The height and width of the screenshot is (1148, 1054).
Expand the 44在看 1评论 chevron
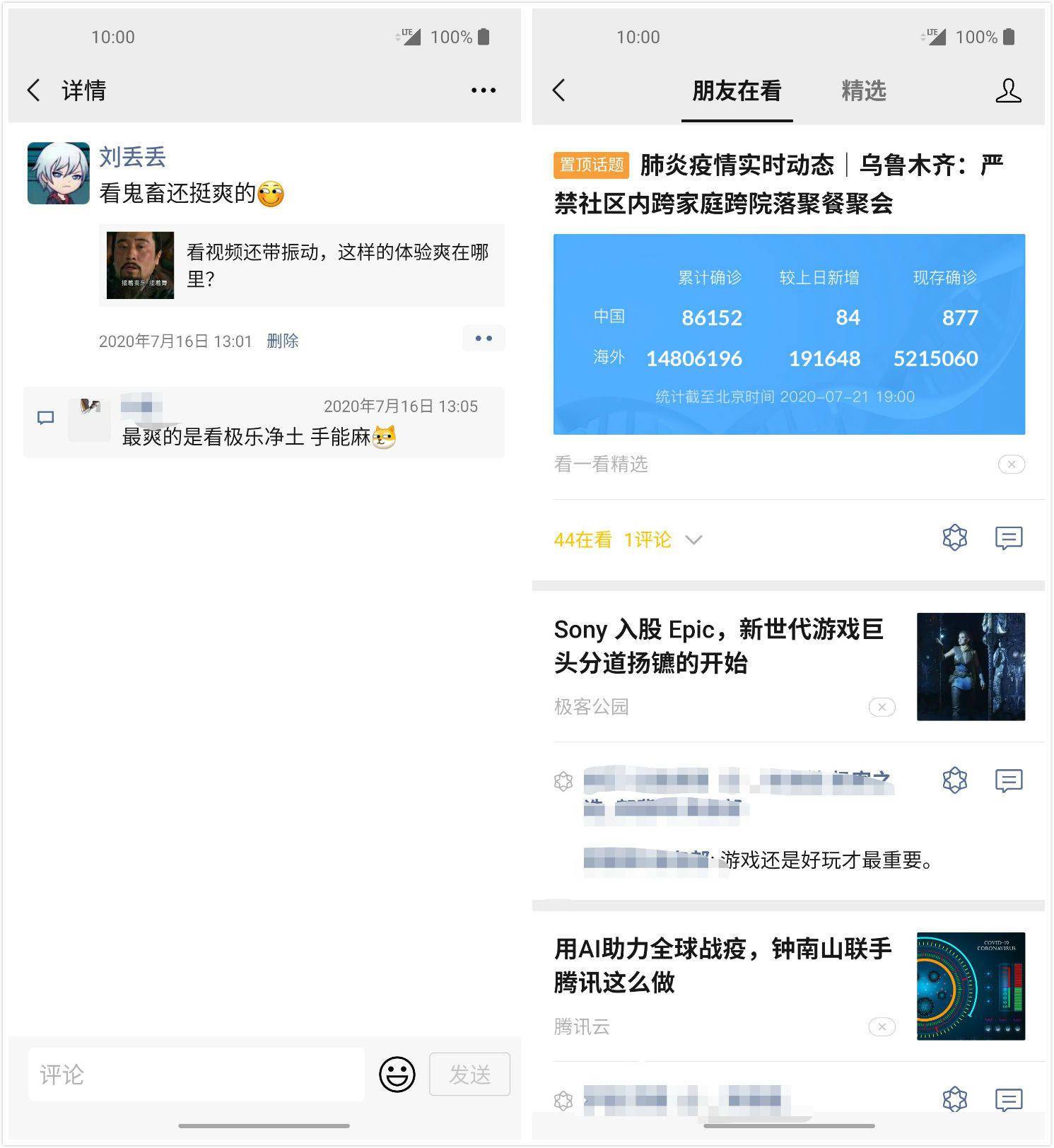694,539
